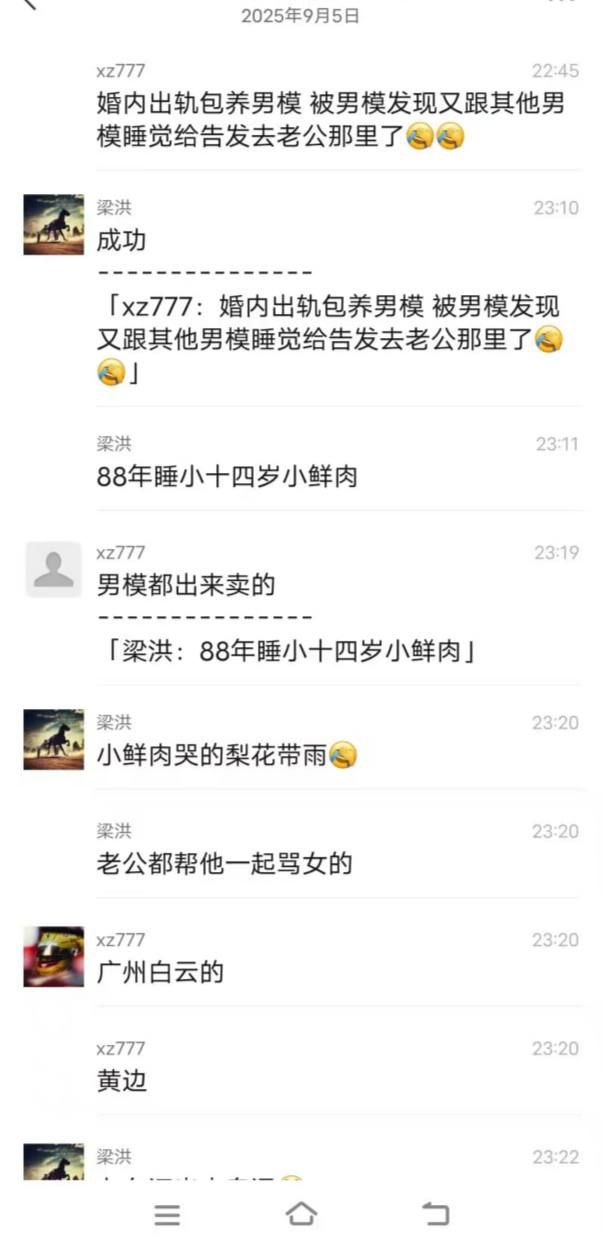603x1239 pixels.
Task: Tap the system home button
Action: (x=301, y=1213)
